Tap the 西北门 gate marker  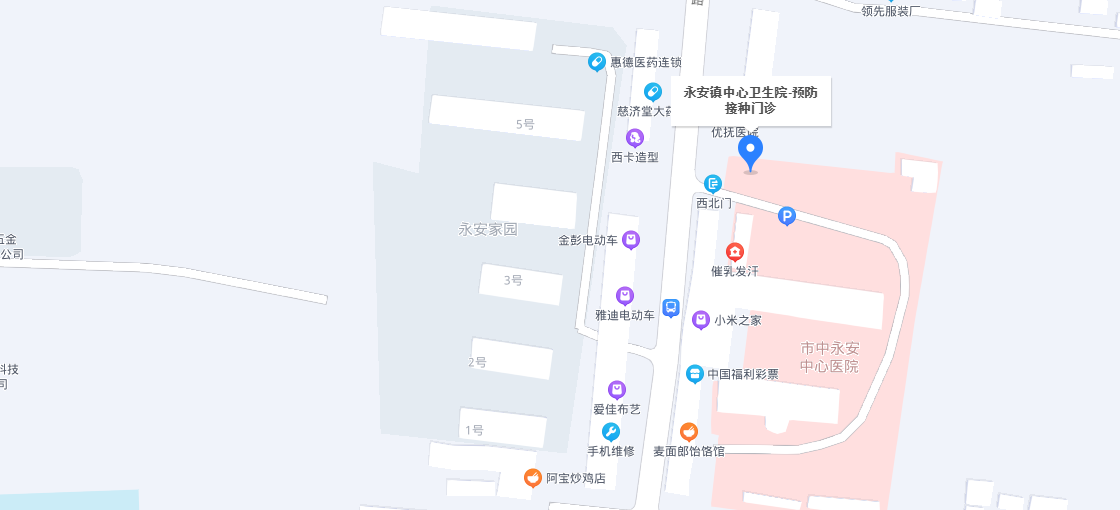pyautogui.click(x=713, y=184)
